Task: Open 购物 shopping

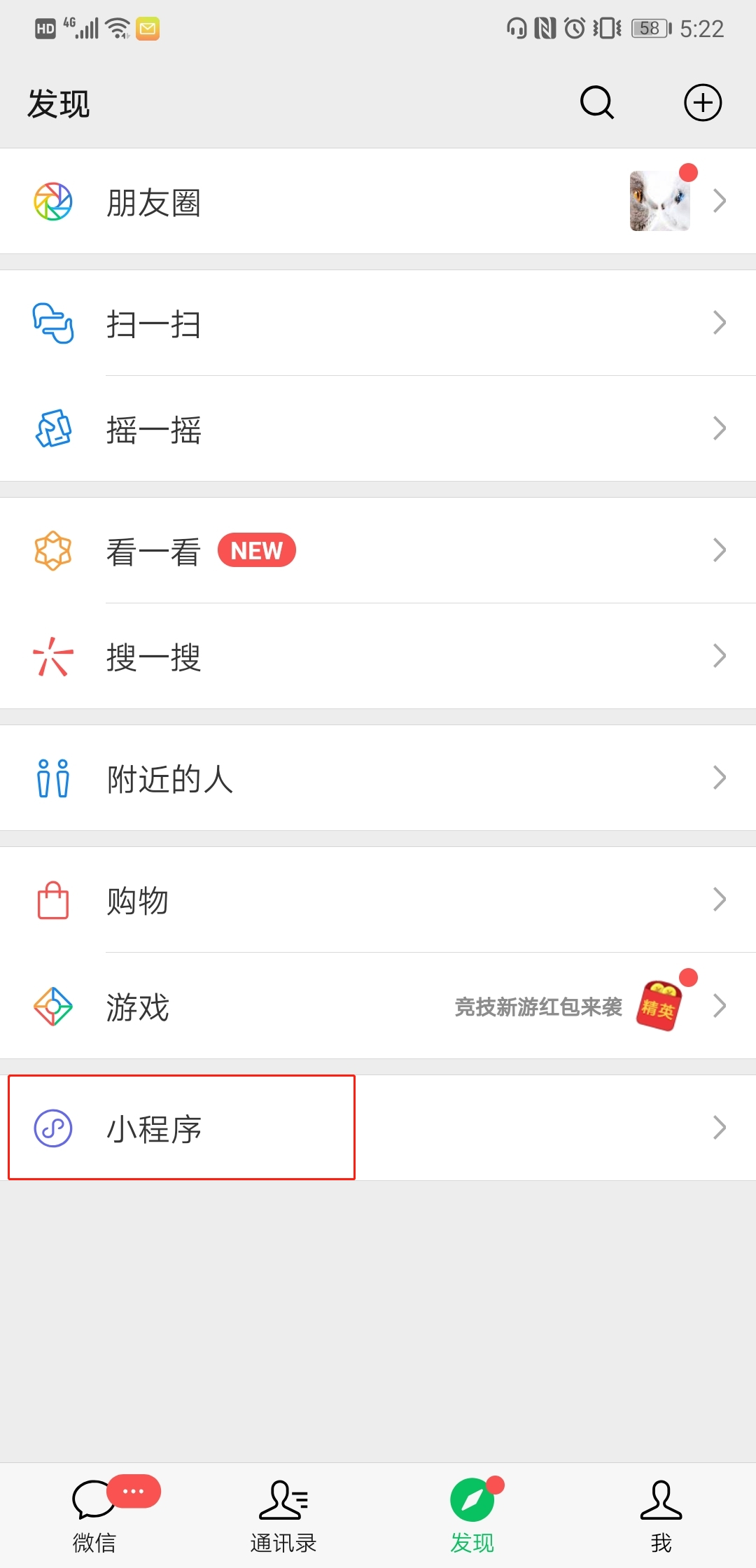Action: pyautogui.click(x=378, y=900)
